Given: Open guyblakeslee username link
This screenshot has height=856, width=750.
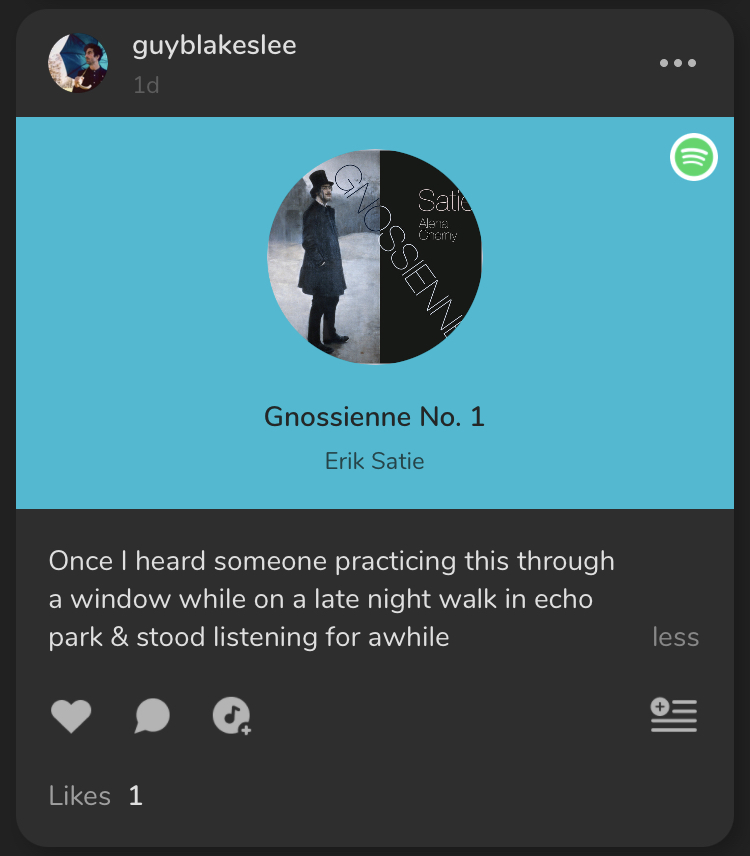Looking at the screenshot, I should [214, 46].
